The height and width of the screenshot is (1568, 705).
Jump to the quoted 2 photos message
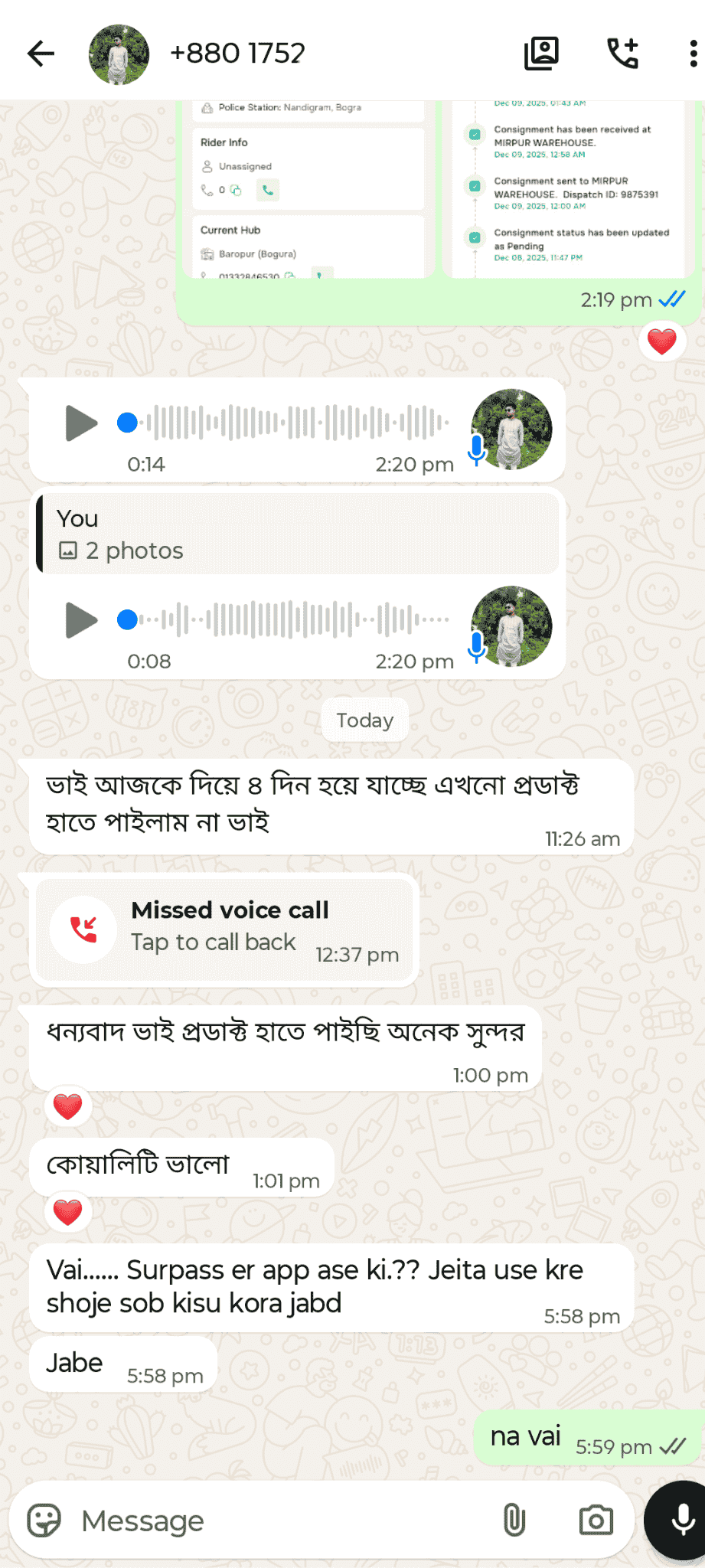[x=299, y=534]
